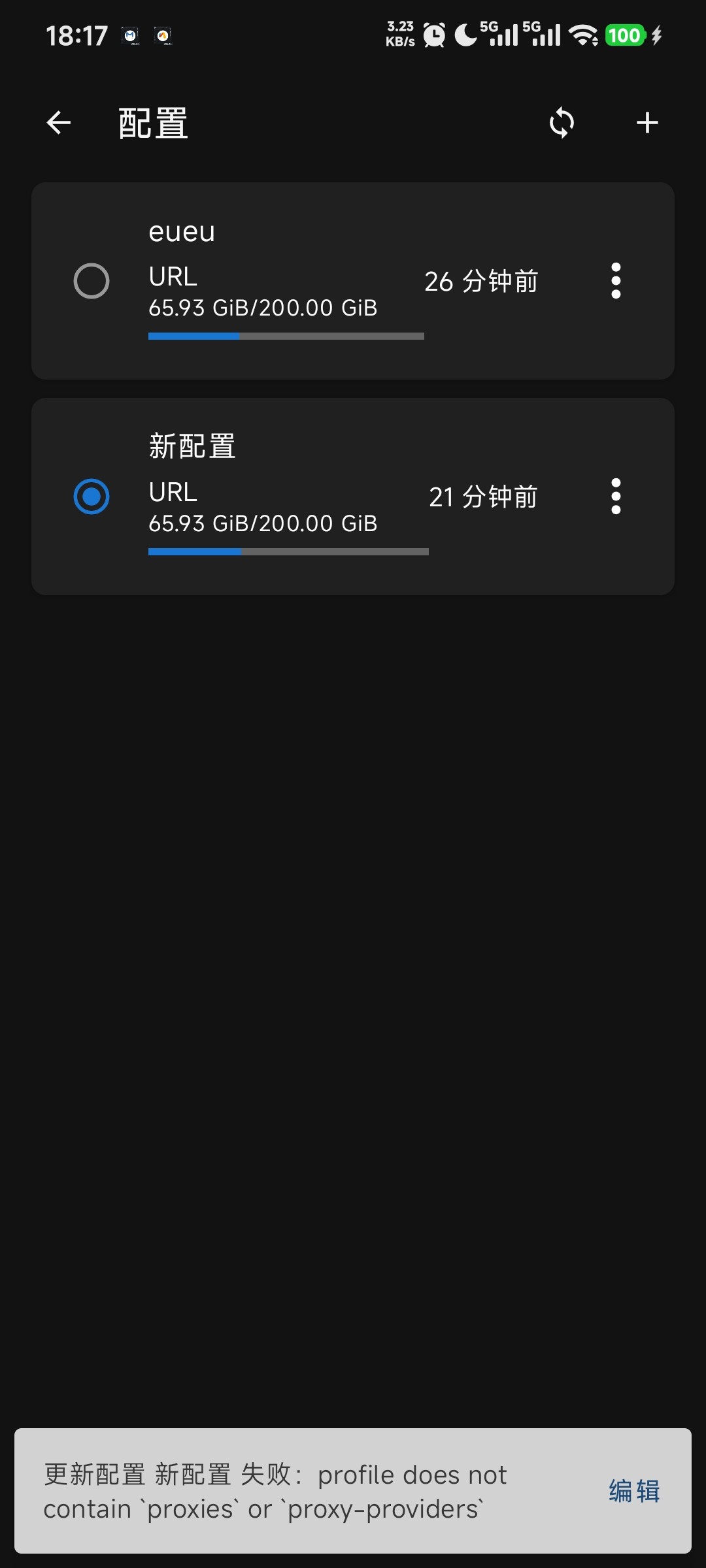Screen dimensions: 706x1568
Task: Select the eueu profile radio button
Action: [x=92, y=281]
